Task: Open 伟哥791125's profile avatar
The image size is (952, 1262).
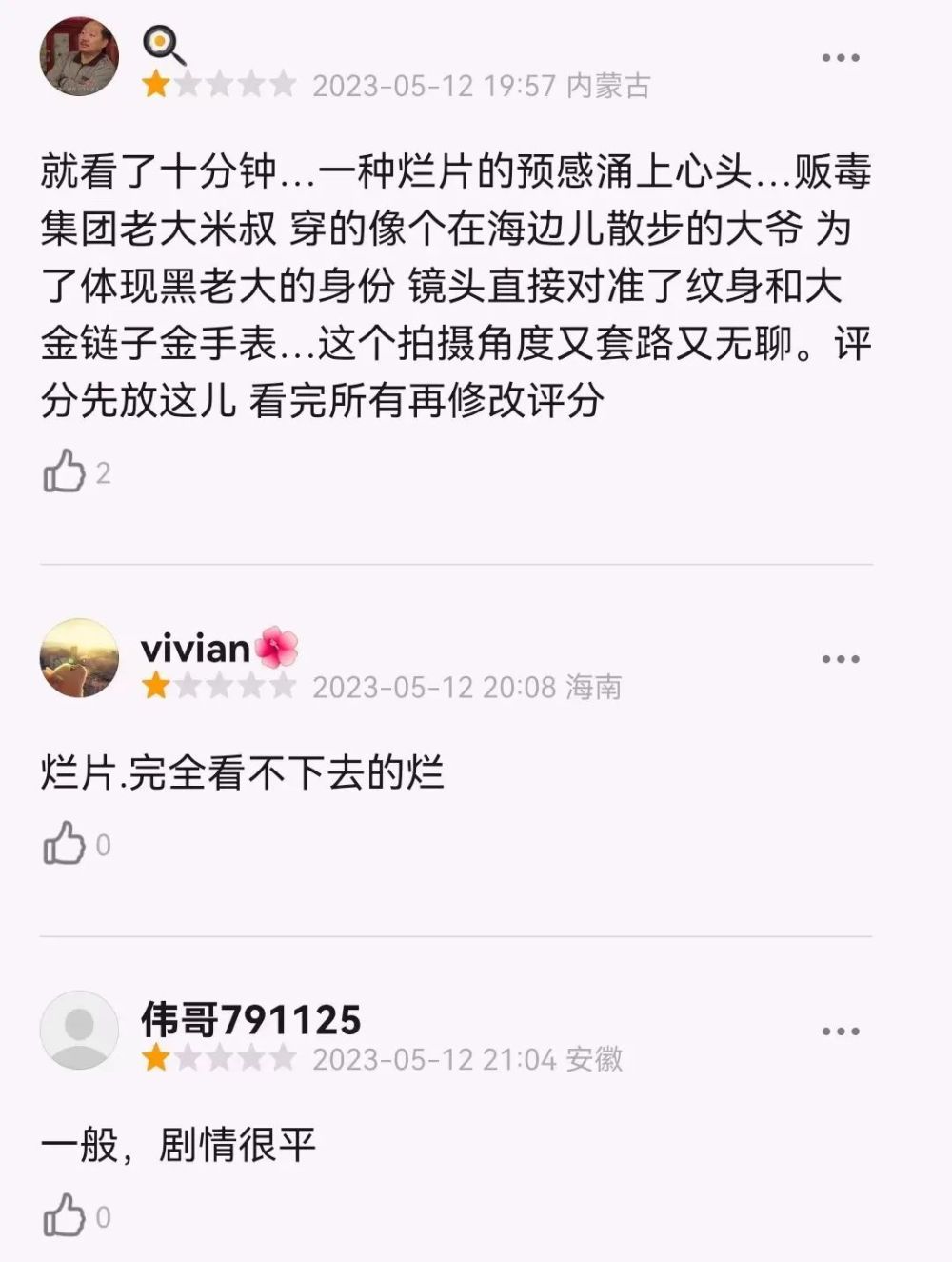Action: point(79,1030)
